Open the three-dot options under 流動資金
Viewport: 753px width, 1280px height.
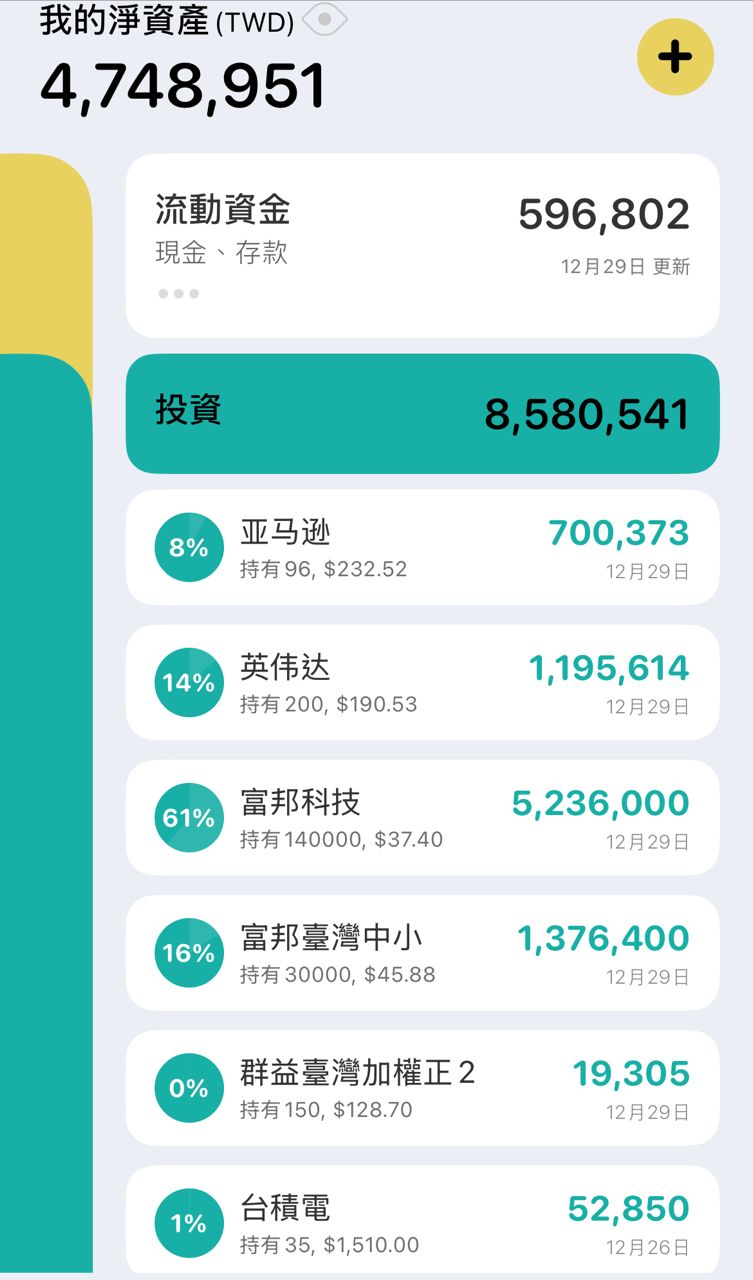(179, 294)
